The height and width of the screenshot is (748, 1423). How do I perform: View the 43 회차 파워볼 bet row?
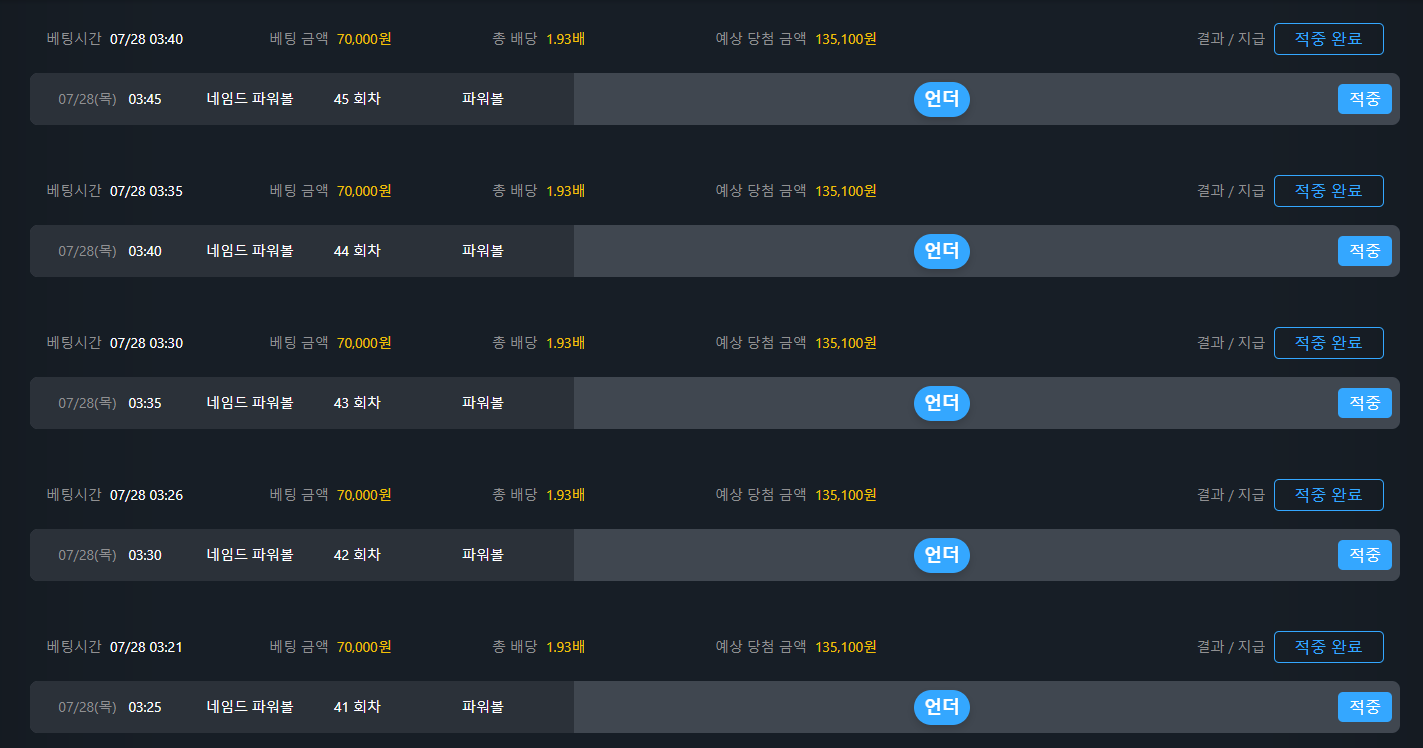point(715,403)
